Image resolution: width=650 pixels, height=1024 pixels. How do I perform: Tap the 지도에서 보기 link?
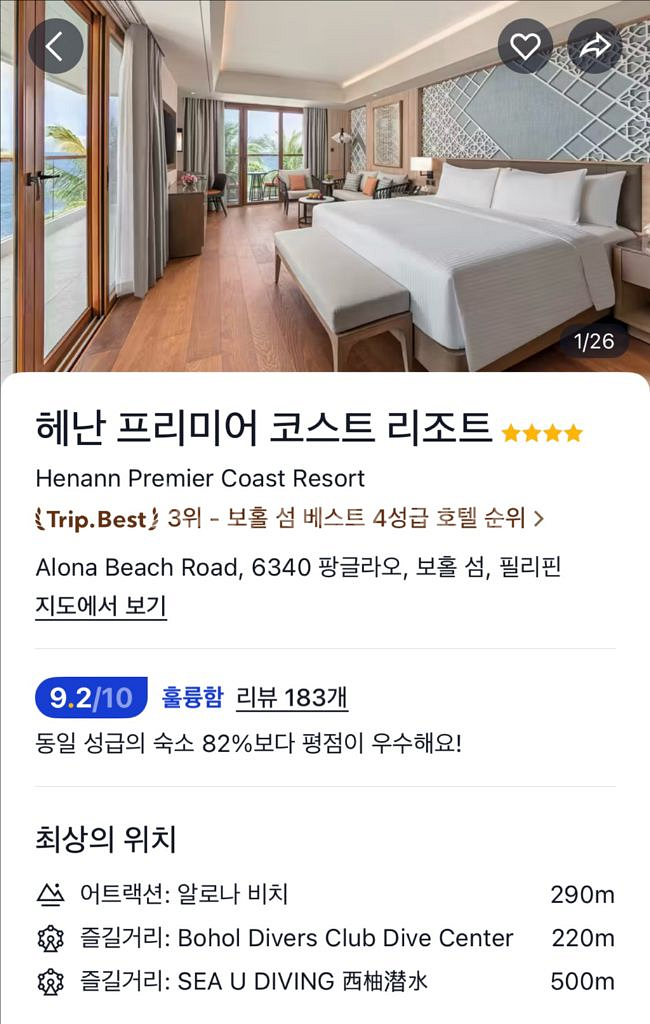coord(101,606)
